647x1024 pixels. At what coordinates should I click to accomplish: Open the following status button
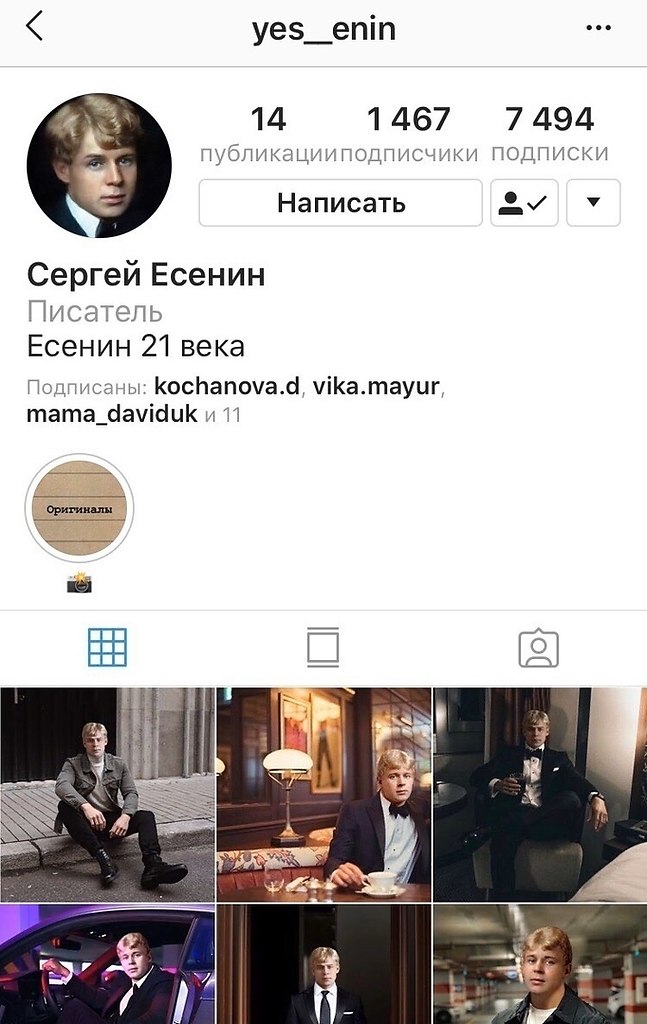coord(524,202)
